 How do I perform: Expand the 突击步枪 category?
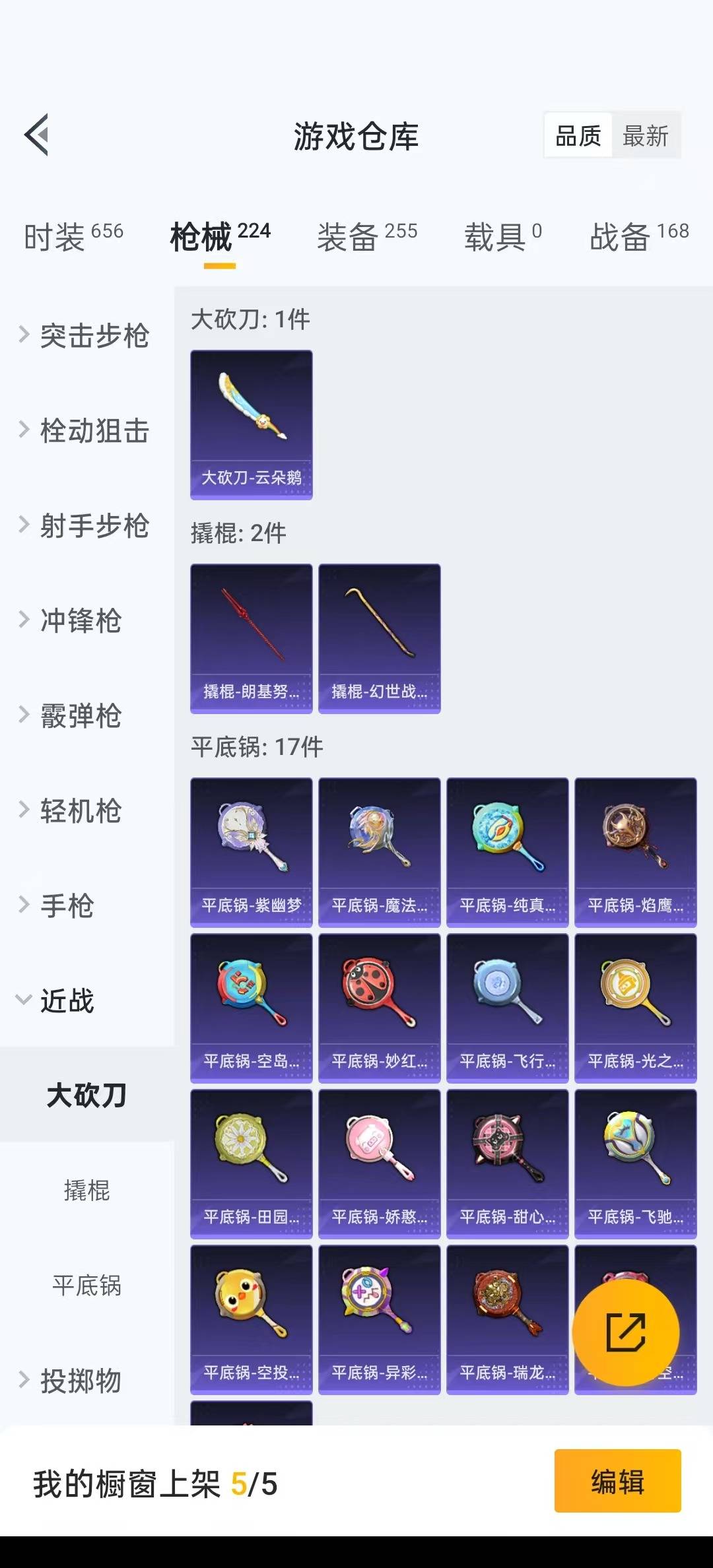[86, 335]
